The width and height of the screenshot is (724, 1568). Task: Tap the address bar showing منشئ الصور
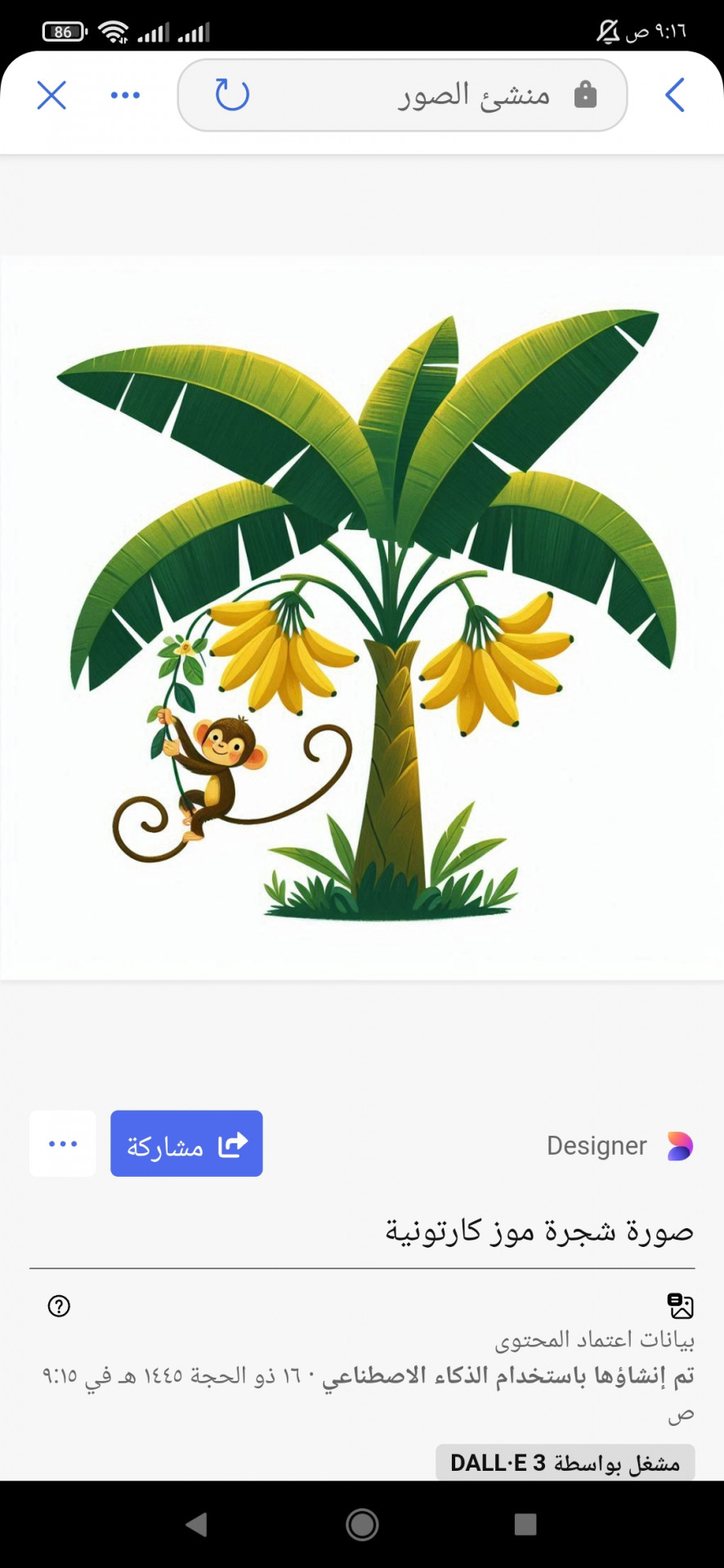coord(402,95)
